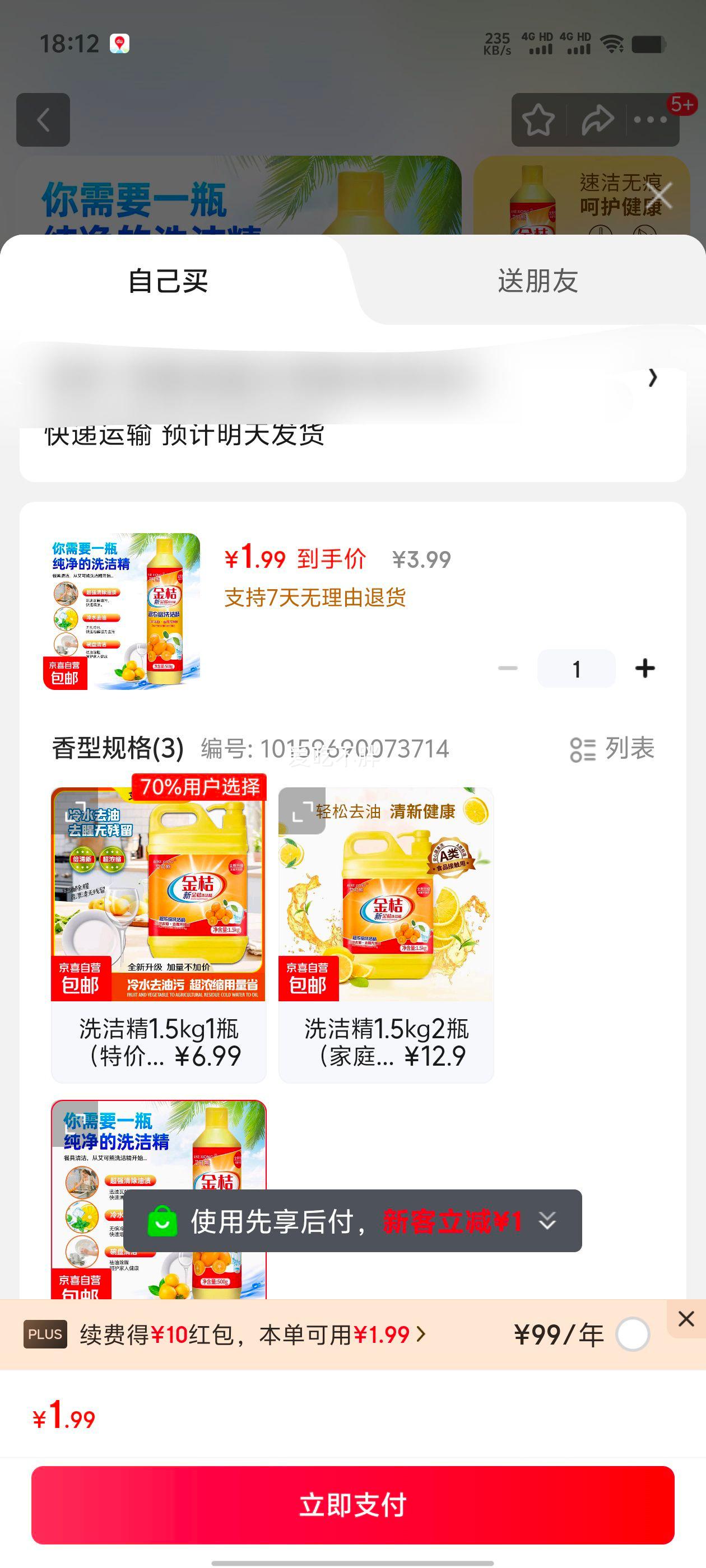Increase quantity with the plus button
Screen dimensions: 706x1568
tap(645, 668)
